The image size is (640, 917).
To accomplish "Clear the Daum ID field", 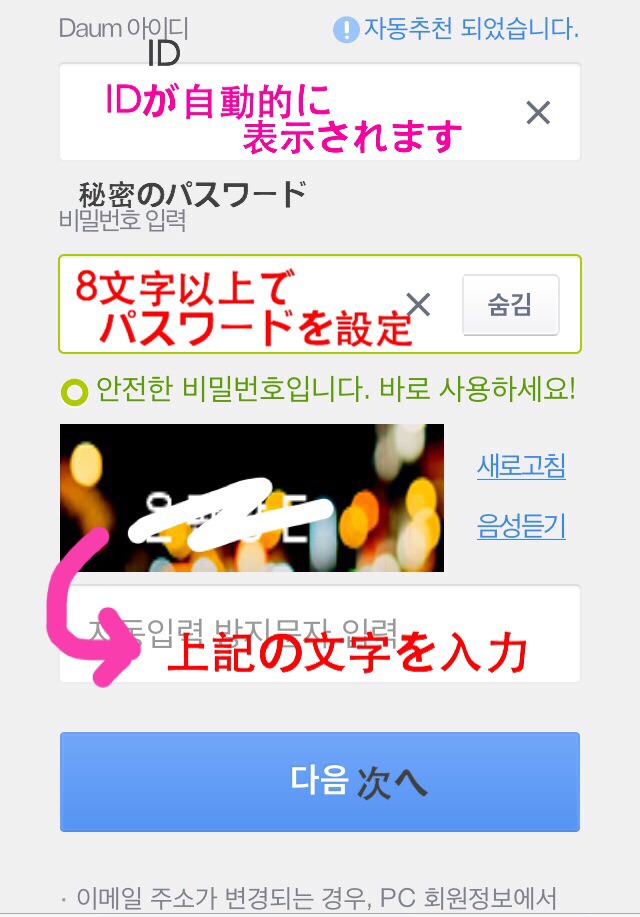I will point(538,113).
